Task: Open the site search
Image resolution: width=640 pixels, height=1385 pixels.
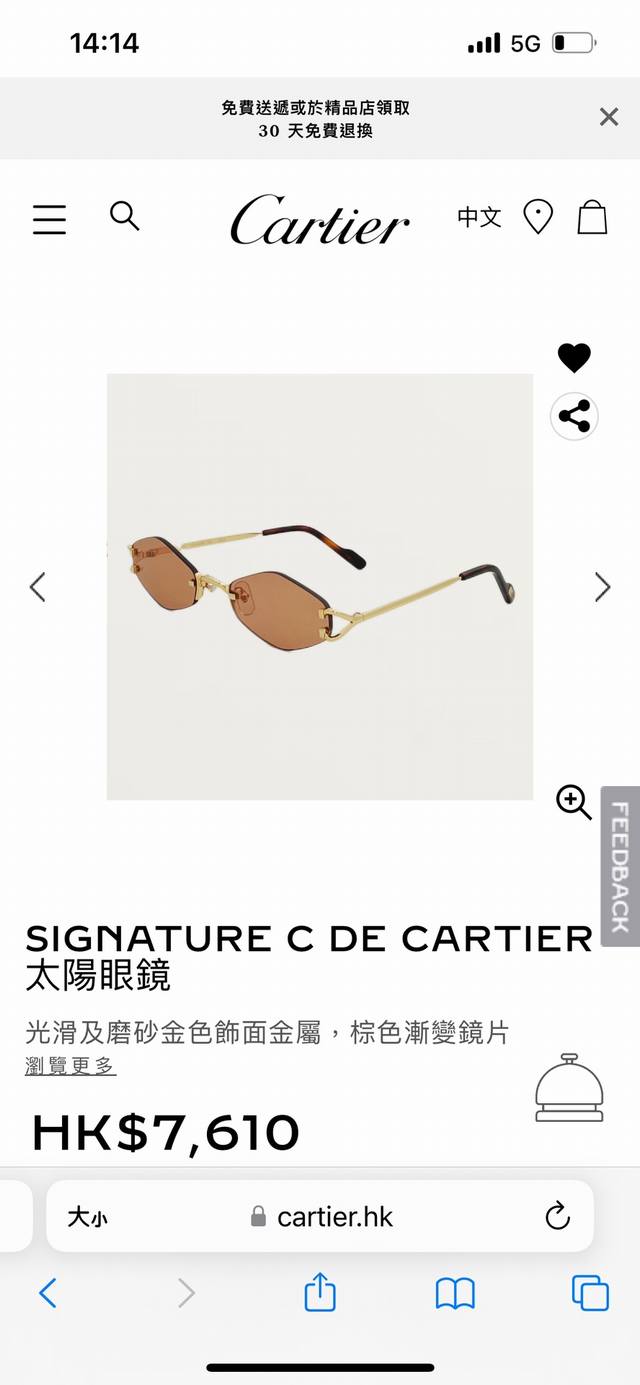Action: 124,216
